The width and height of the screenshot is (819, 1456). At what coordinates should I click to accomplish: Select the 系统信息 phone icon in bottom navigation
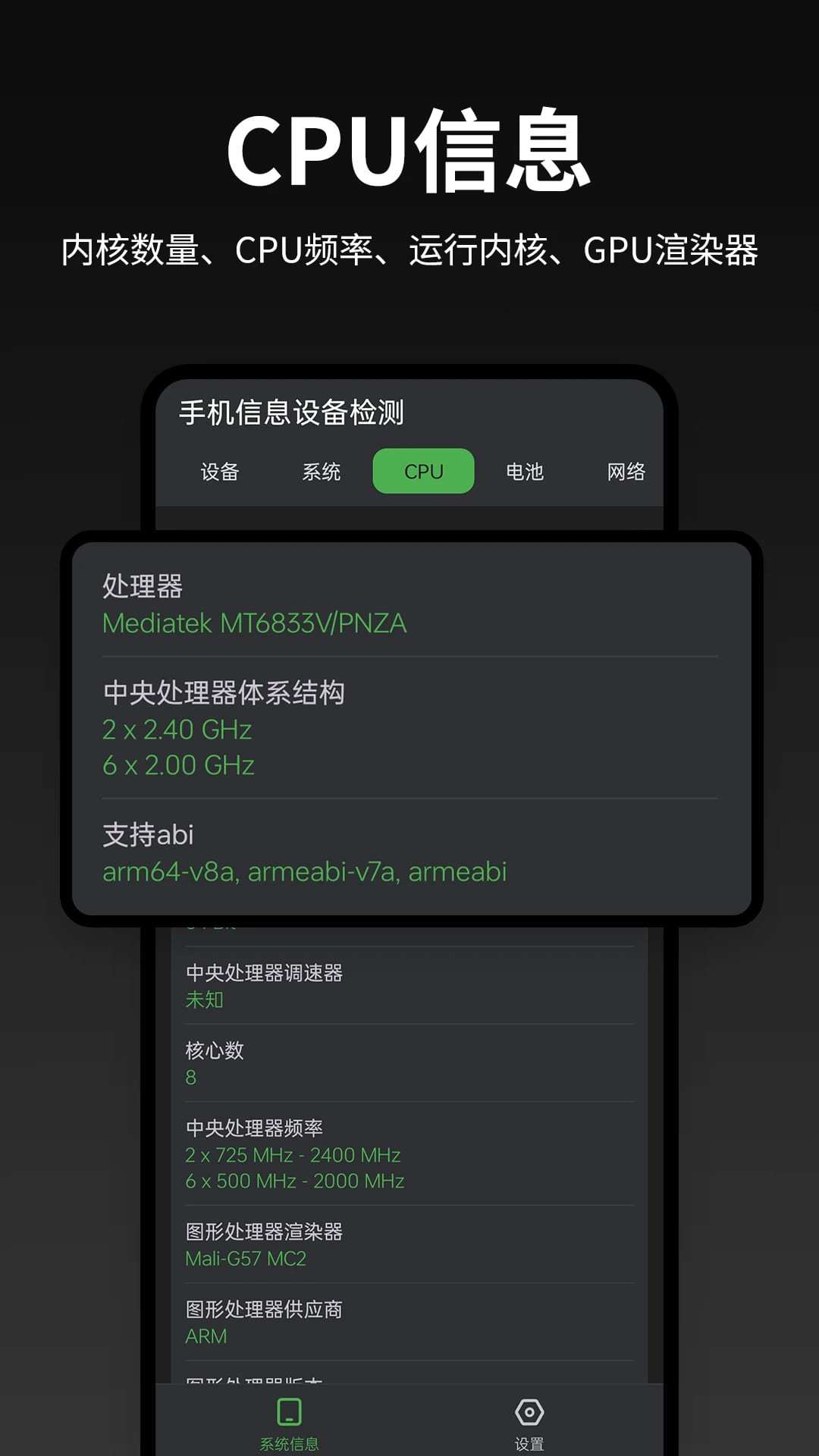[287, 1413]
